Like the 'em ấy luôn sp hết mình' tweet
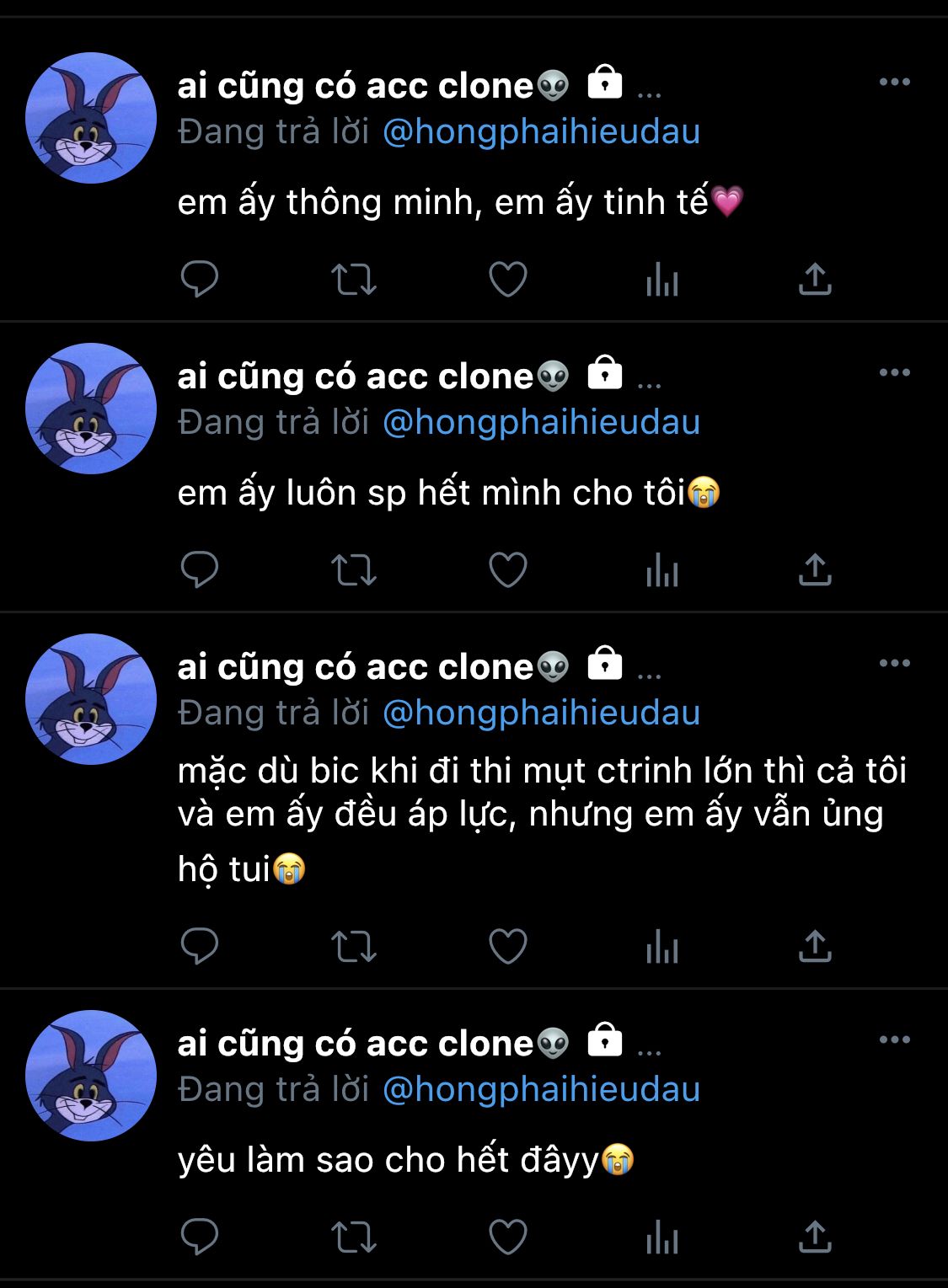 pos(507,569)
